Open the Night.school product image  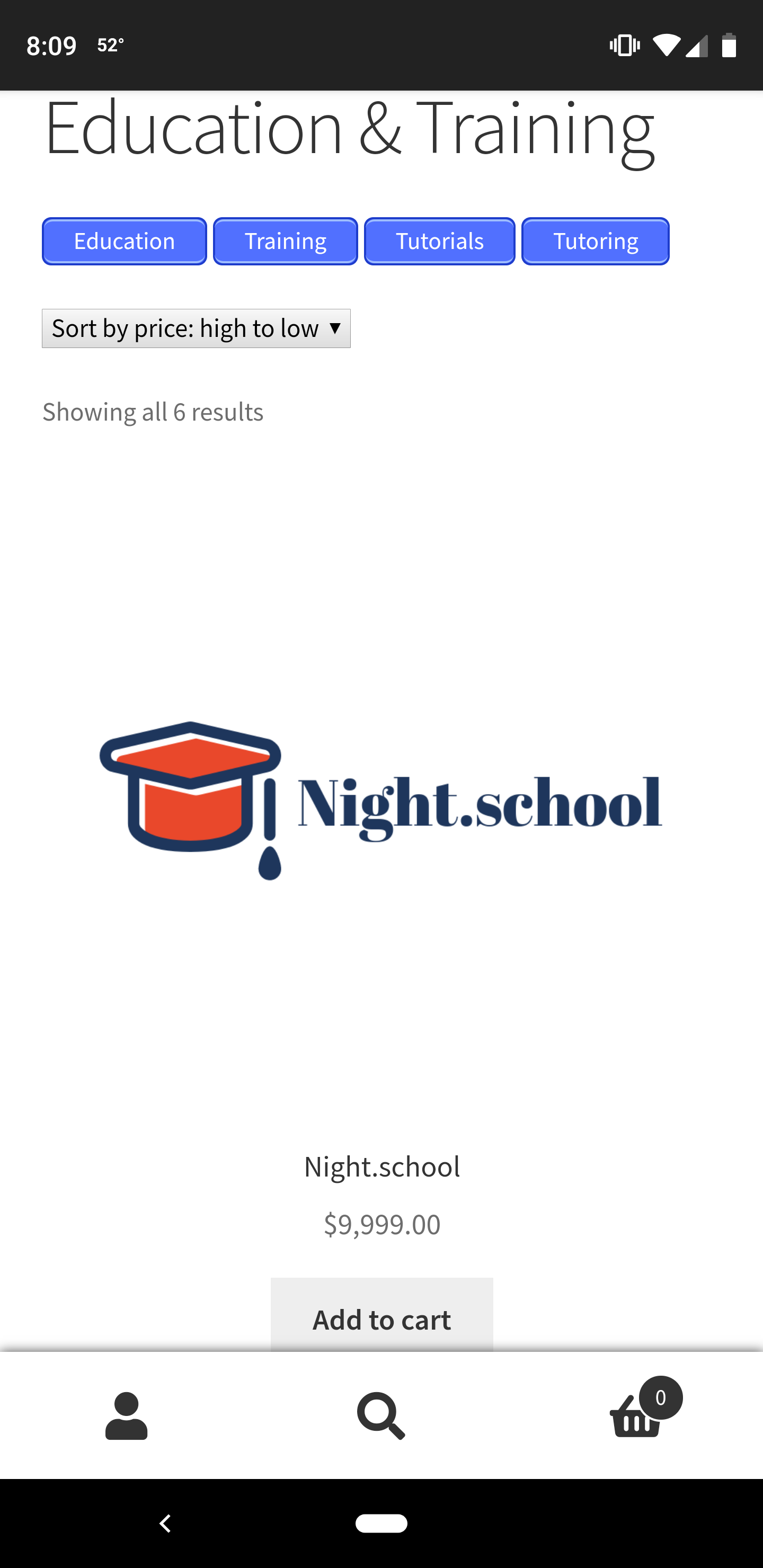[381, 800]
